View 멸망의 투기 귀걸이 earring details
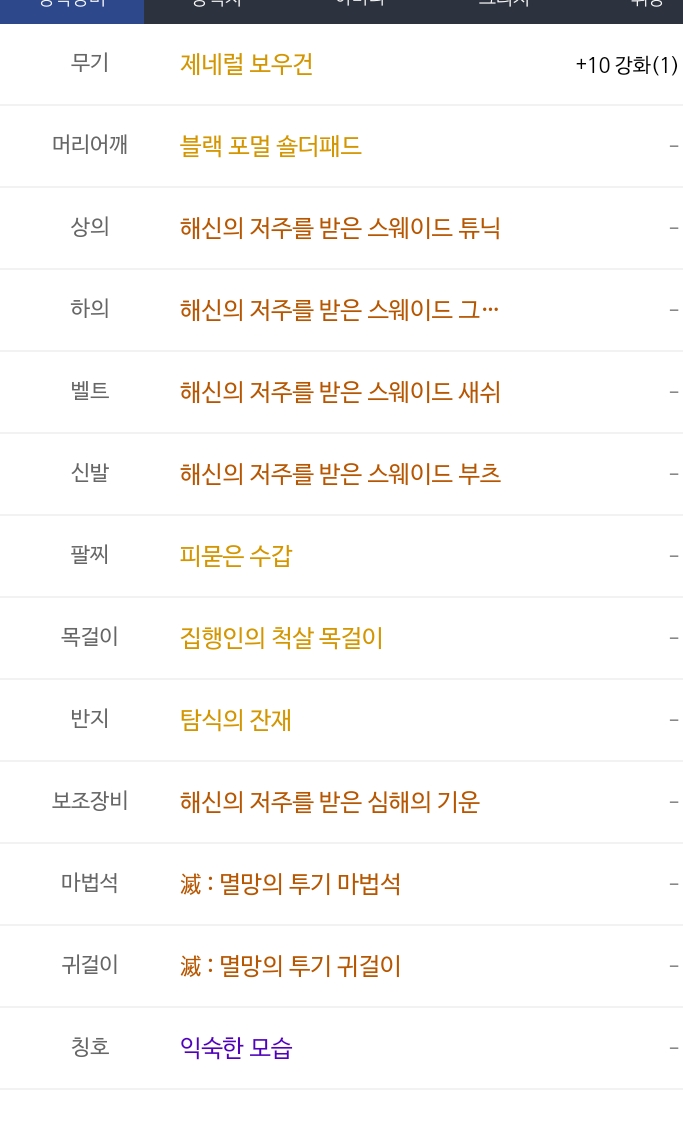The width and height of the screenshot is (683, 1146). (290, 967)
